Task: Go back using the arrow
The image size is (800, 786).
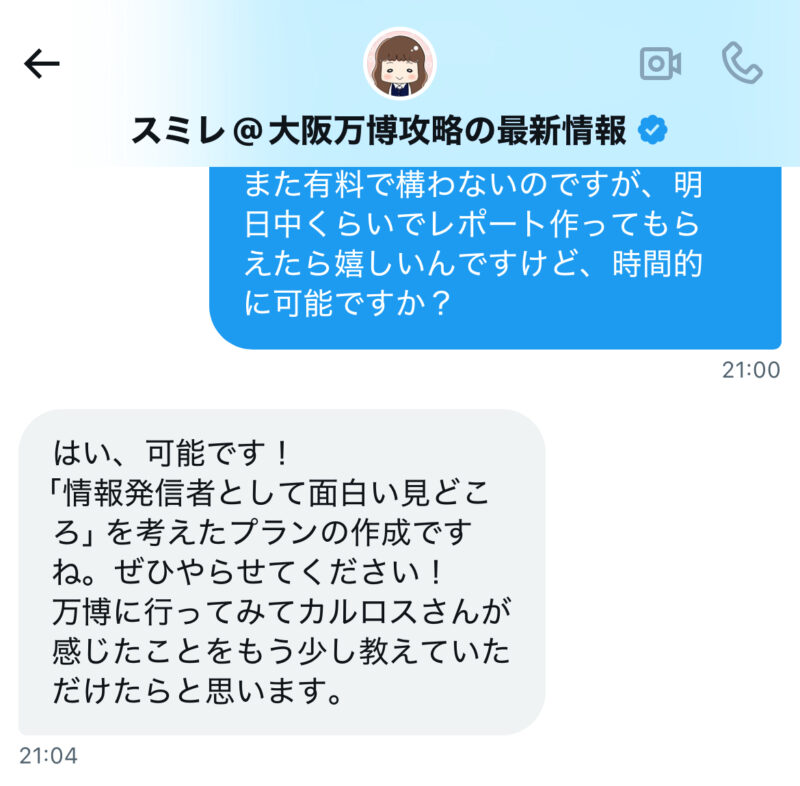Action: coord(42,64)
